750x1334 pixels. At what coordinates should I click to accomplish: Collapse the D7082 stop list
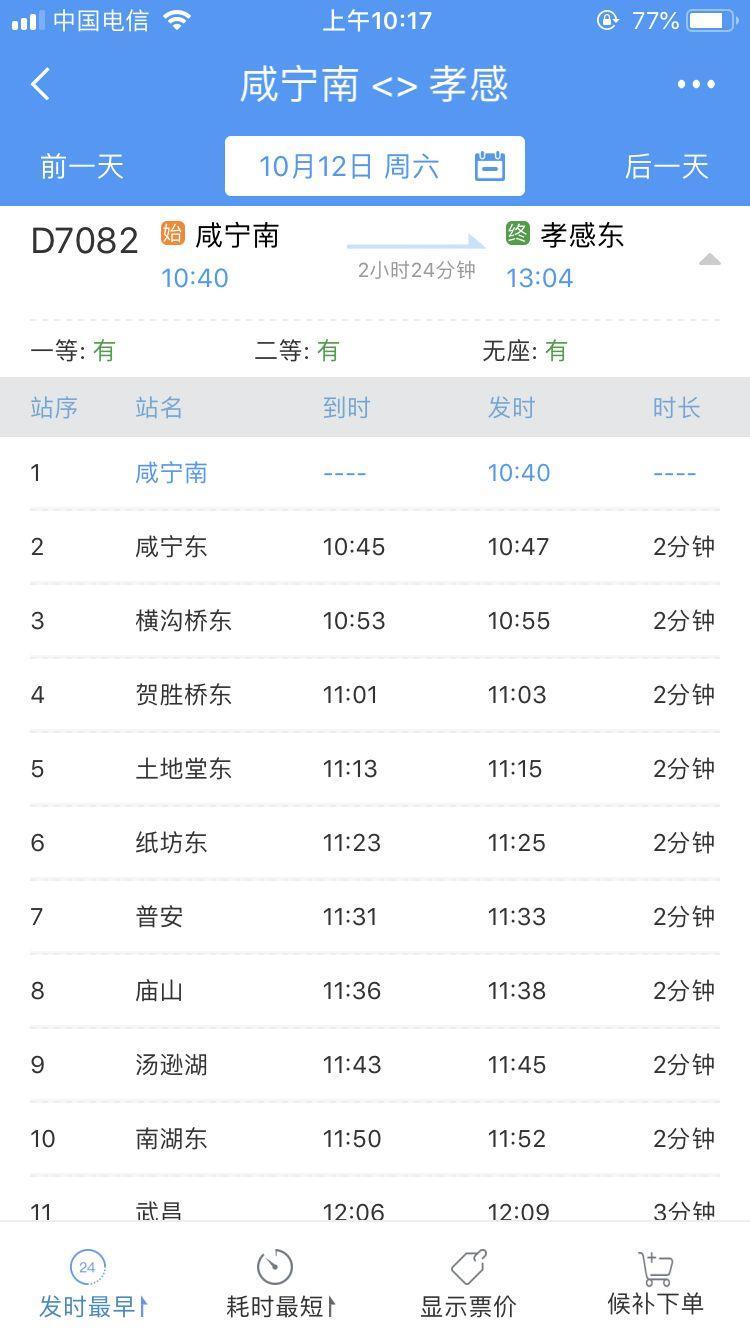pyautogui.click(x=709, y=260)
